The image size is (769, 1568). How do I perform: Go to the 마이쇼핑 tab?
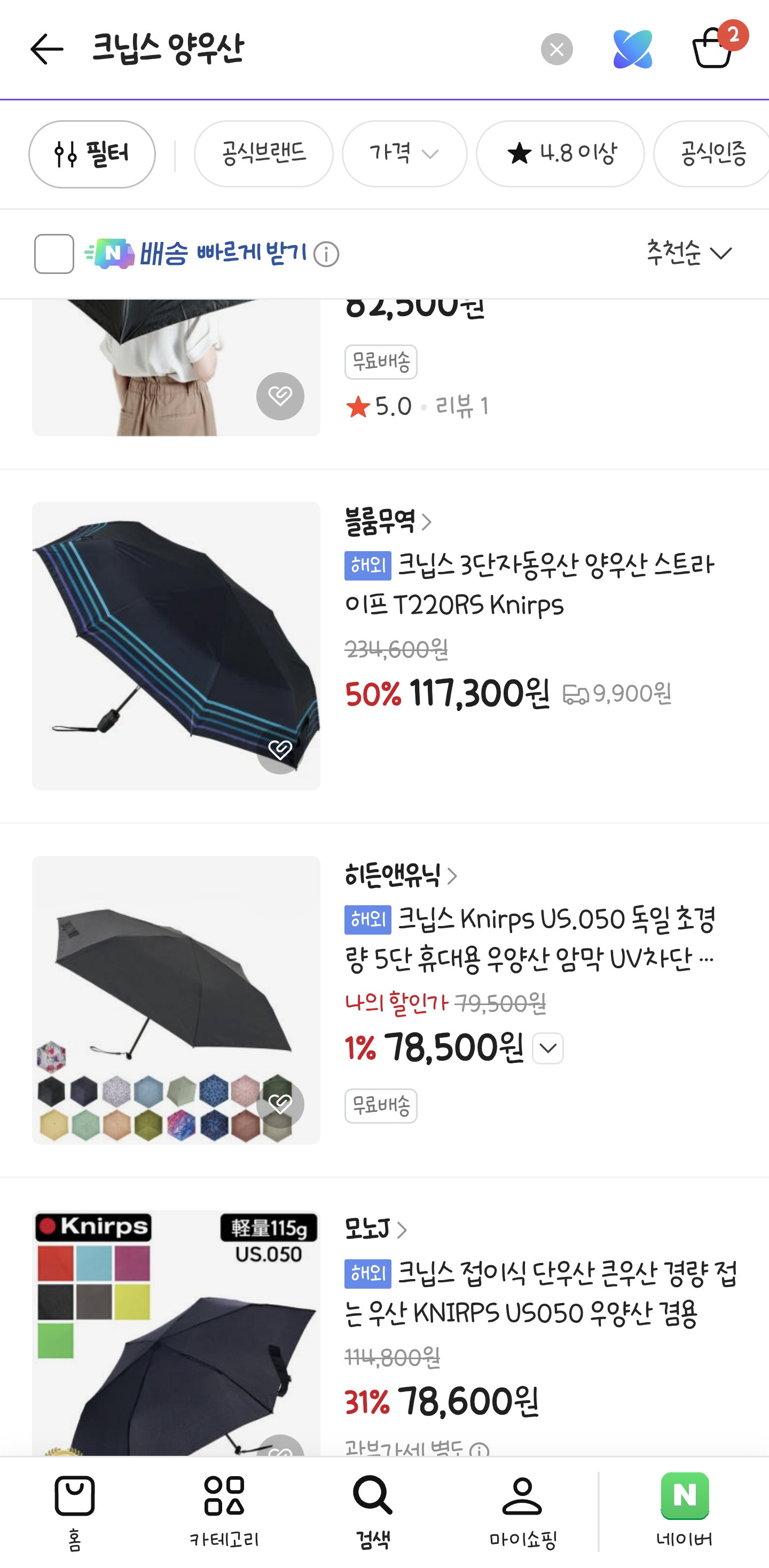(x=522, y=1512)
